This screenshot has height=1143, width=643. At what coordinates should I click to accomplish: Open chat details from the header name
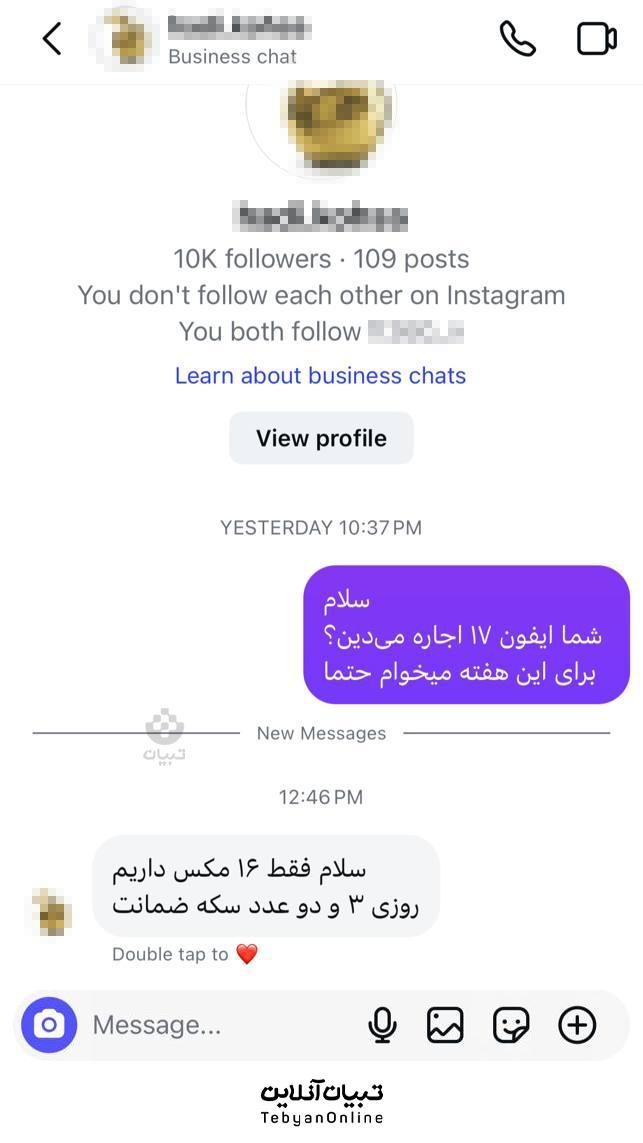tap(235, 39)
